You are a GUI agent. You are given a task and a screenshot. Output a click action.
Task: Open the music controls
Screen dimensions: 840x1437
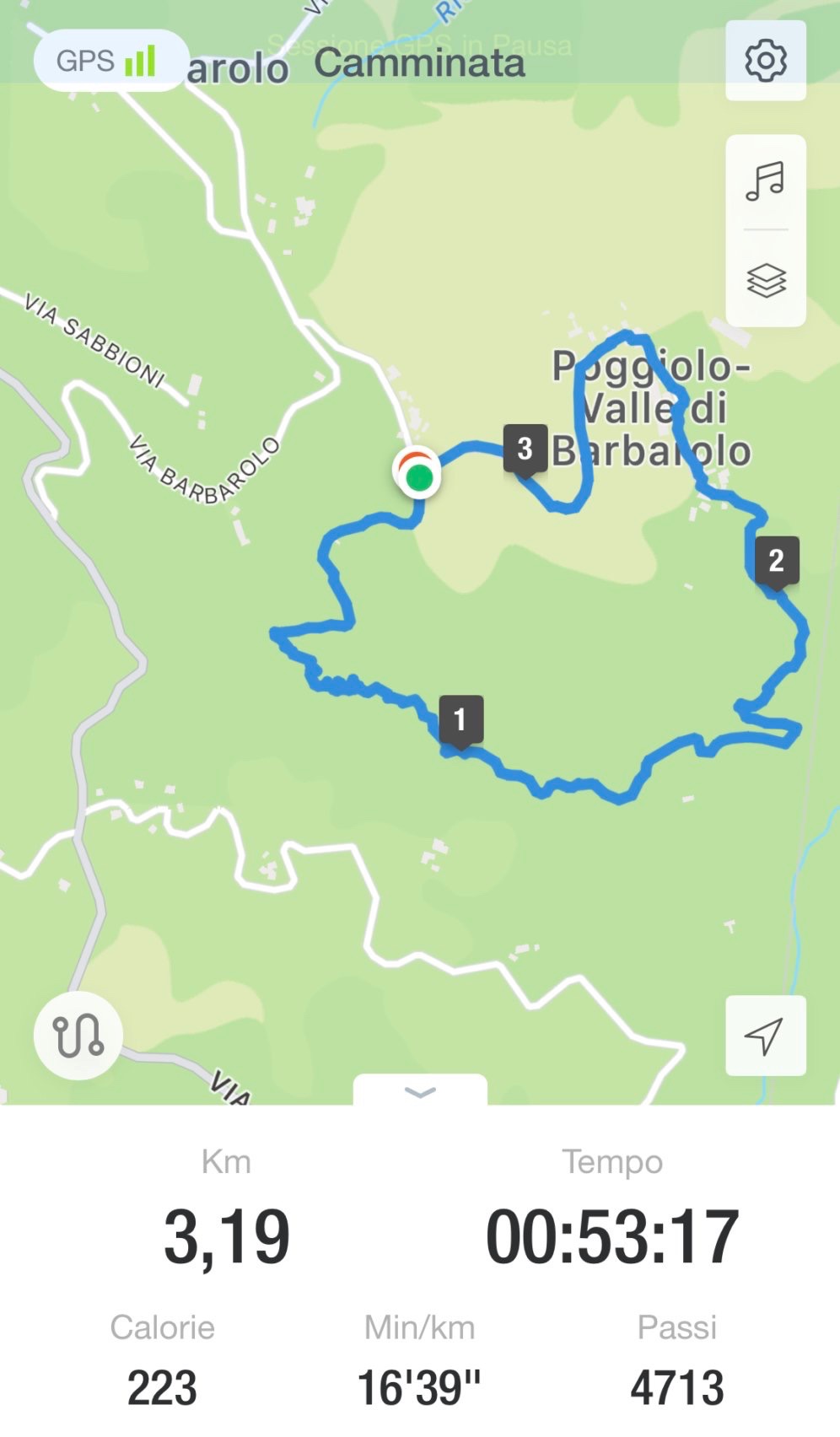pyautogui.click(x=765, y=180)
